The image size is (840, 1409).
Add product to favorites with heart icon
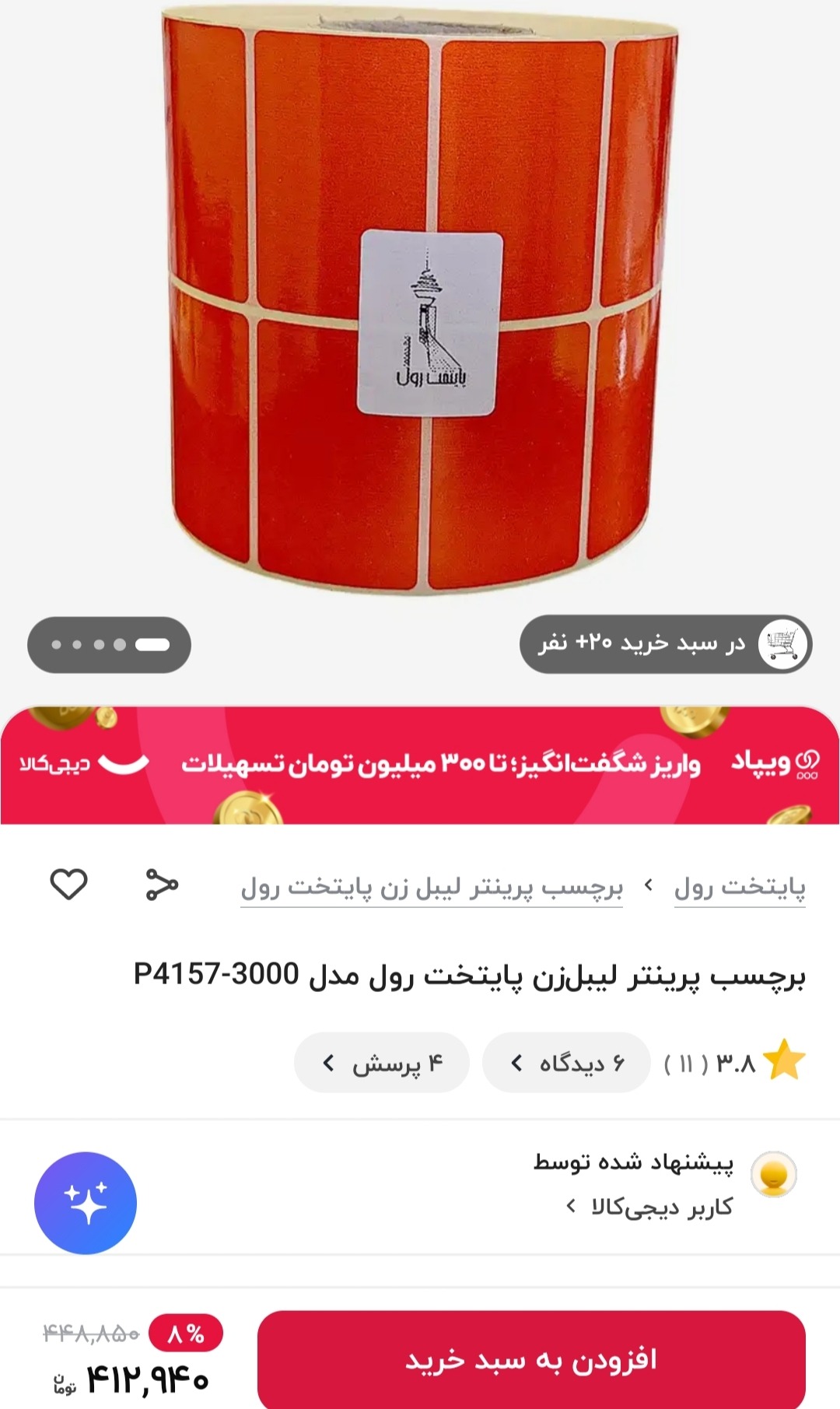[x=68, y=885]
